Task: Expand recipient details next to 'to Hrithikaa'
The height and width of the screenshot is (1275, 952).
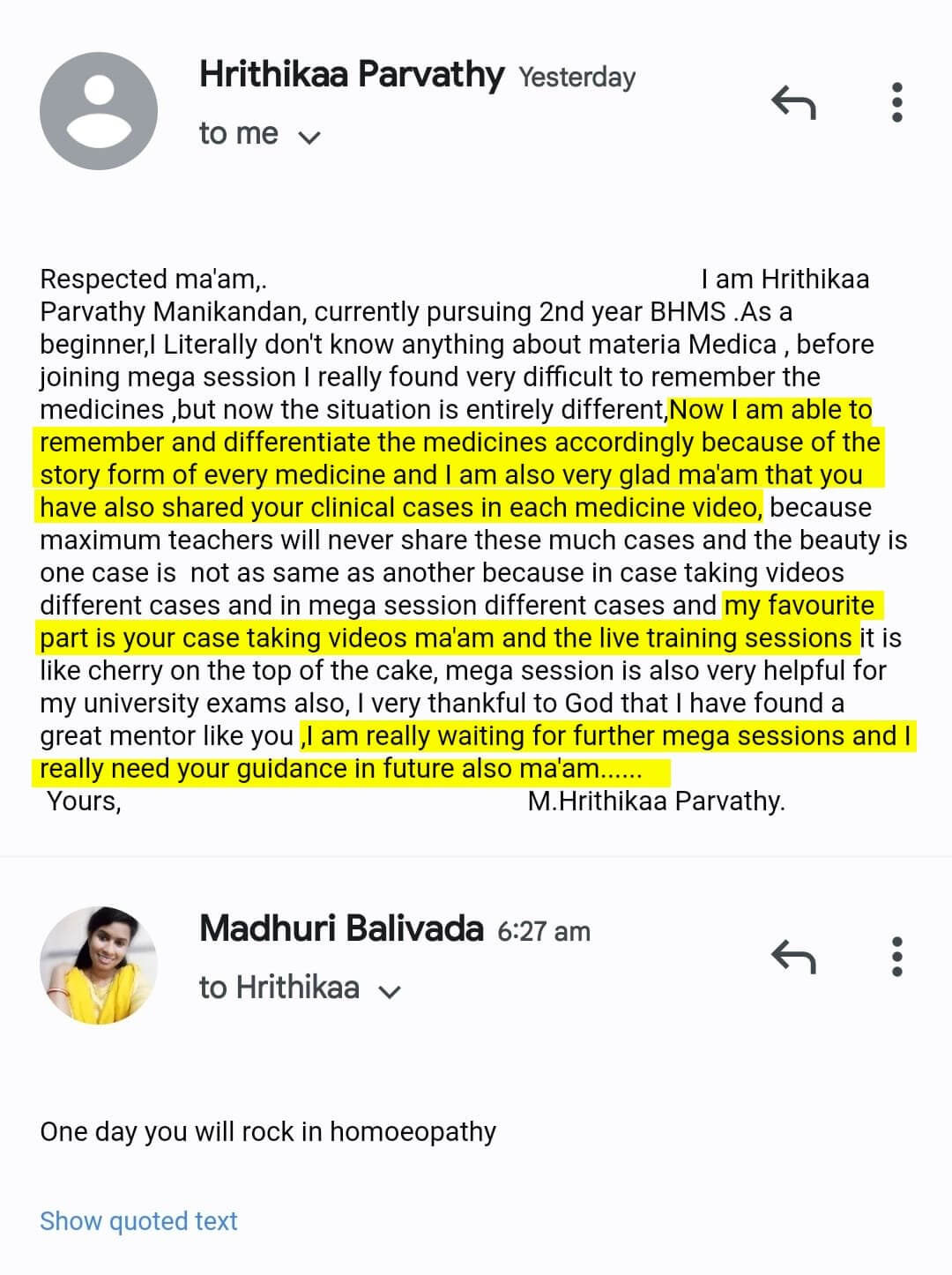Action: [x=389, y=991]
